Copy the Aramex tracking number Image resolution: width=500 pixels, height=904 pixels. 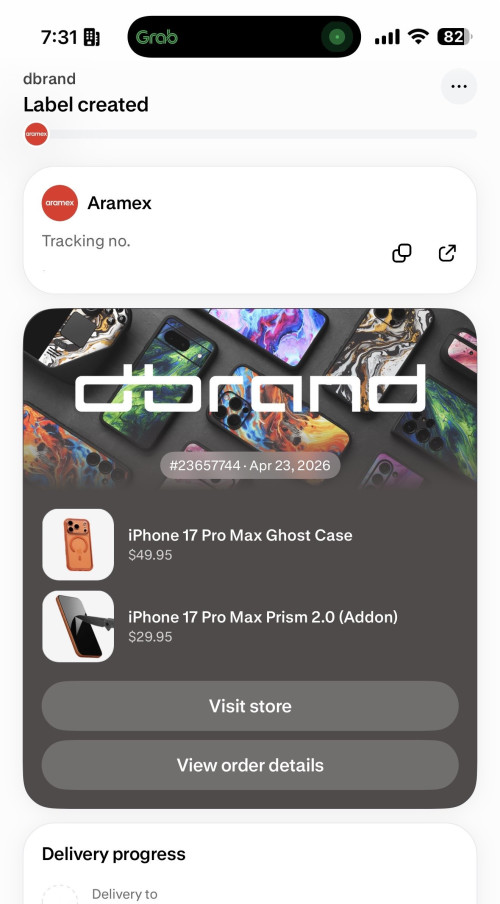pos(402,253)
